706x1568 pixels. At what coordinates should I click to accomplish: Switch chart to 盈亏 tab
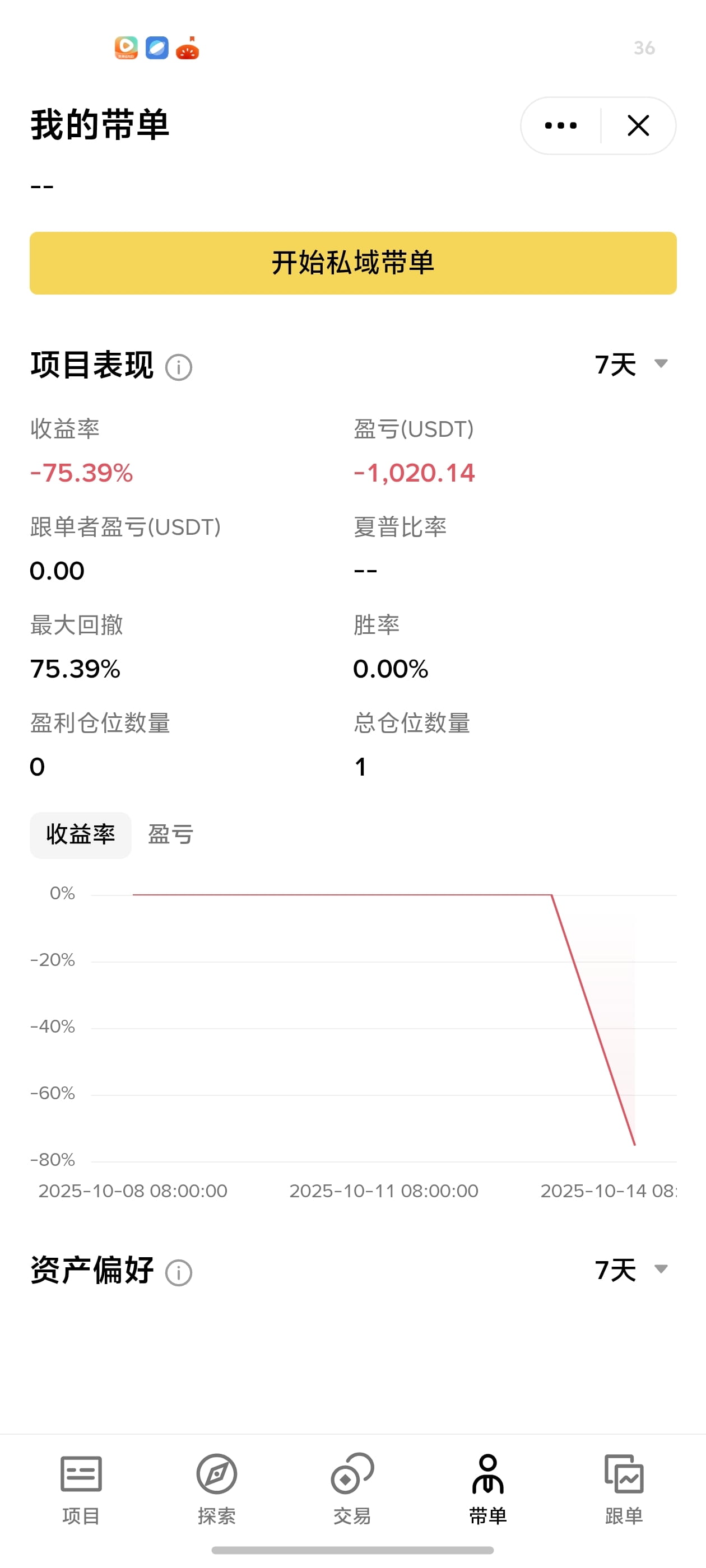[170, 834]
